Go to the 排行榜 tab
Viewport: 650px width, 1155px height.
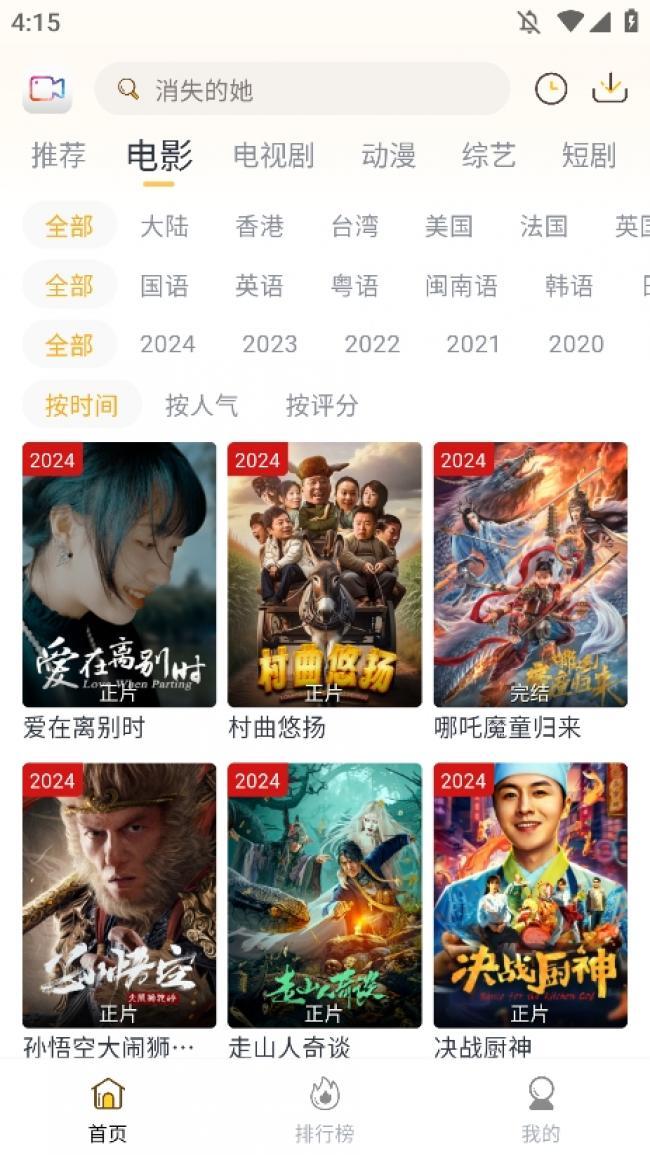[x=325, y=1109]
